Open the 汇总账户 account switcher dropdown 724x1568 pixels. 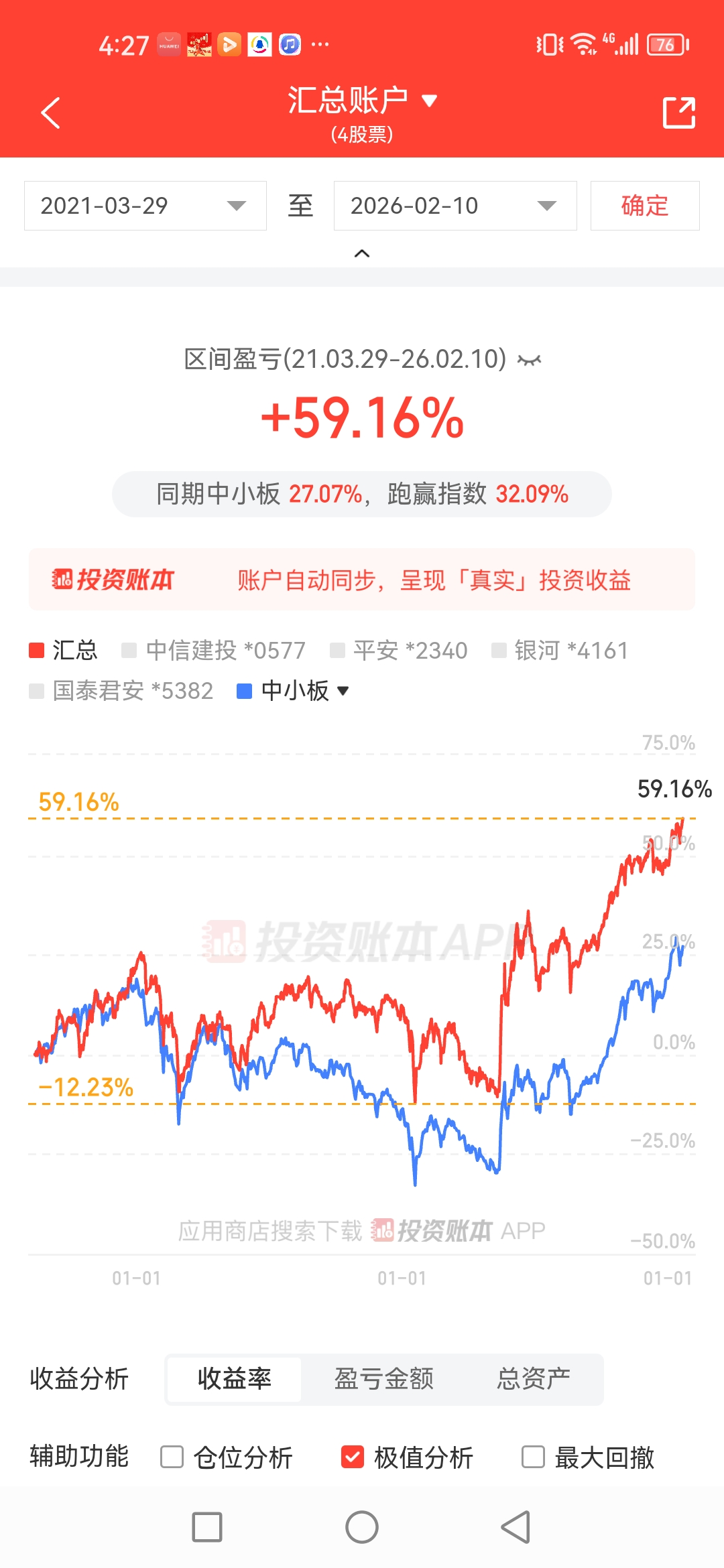point(362,101)
